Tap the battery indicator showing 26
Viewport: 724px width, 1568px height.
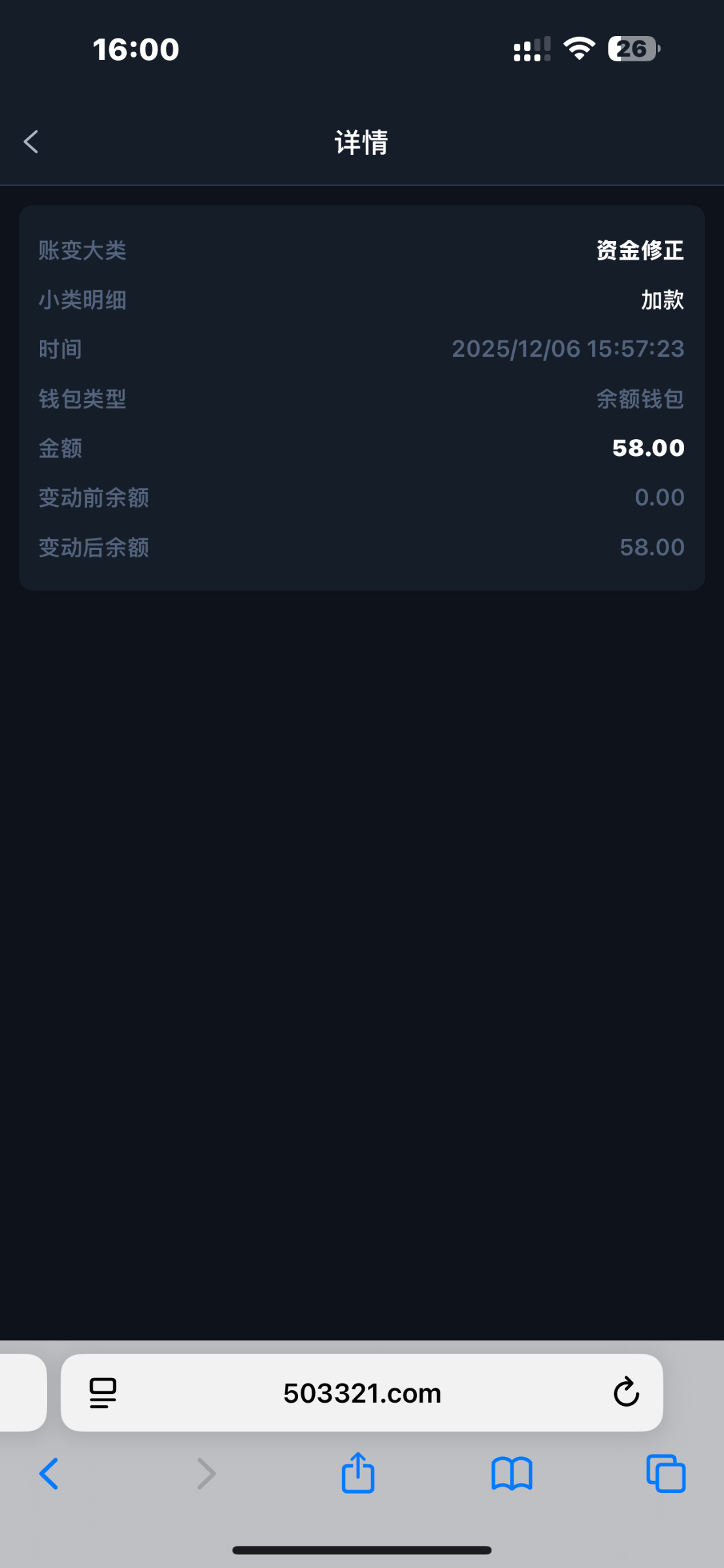click(631, 48)
